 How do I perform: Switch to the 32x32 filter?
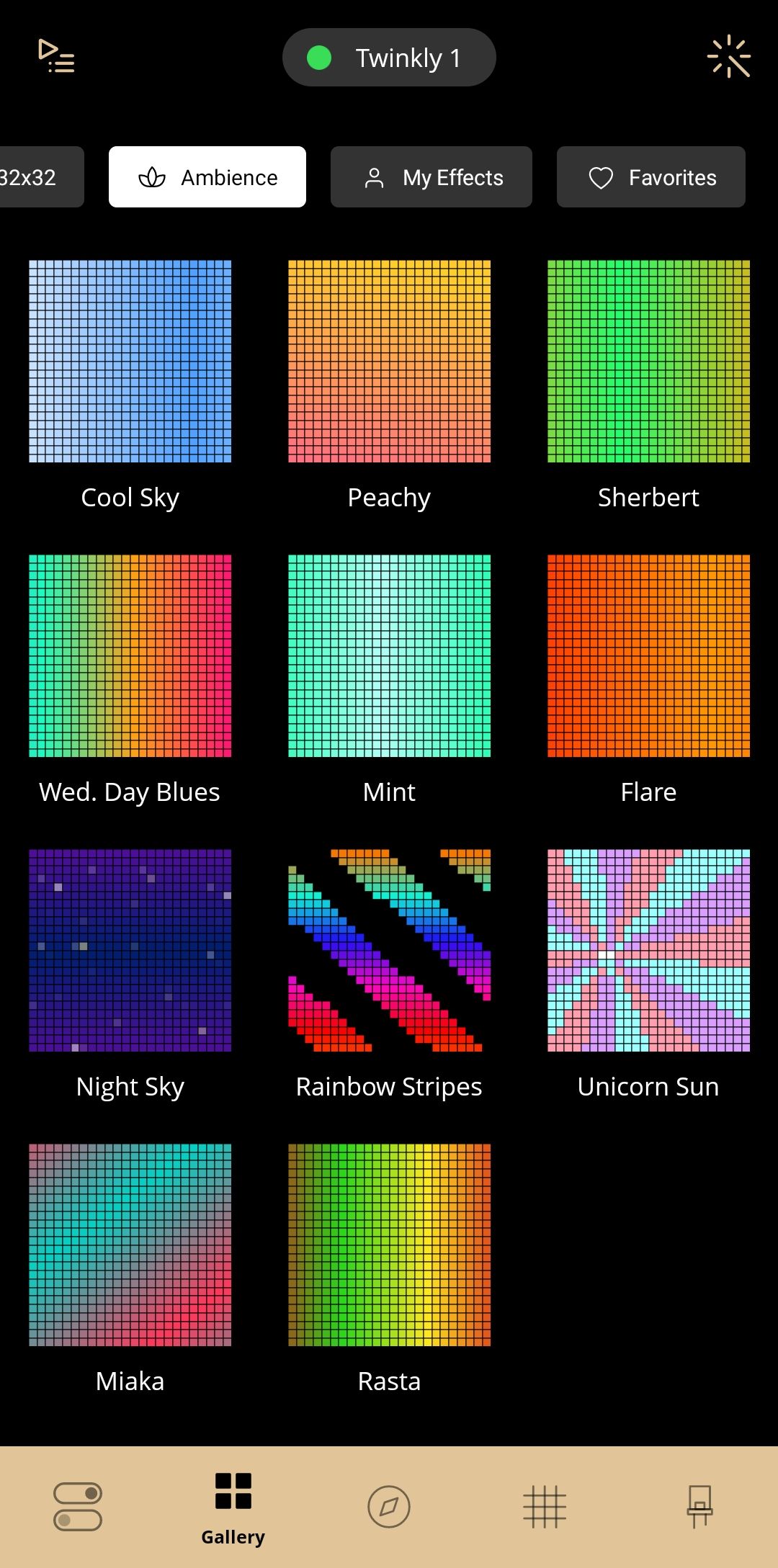(x=36, y=177)
